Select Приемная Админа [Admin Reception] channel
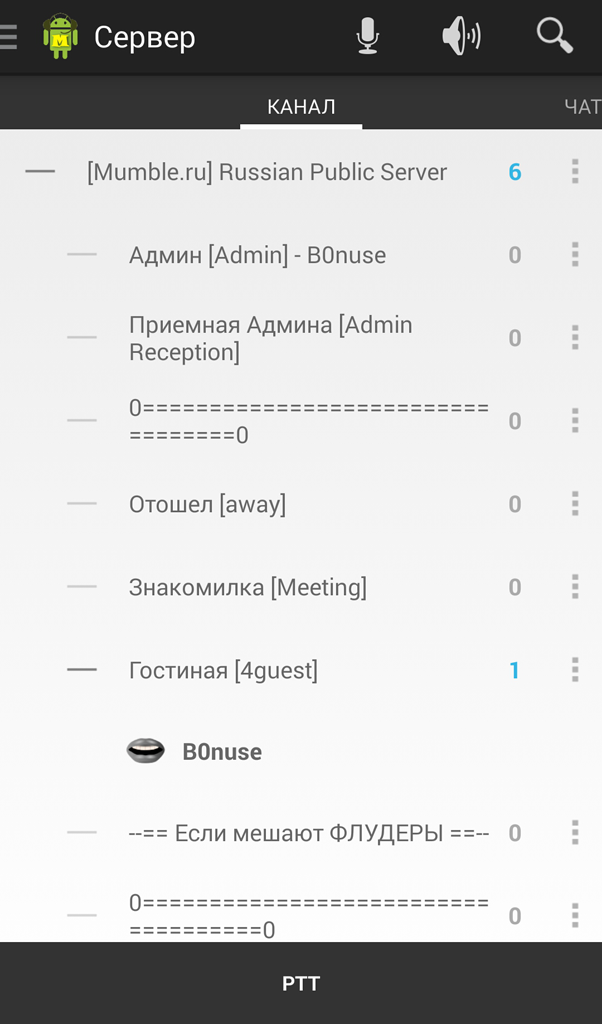602x1024 pixels. click(x=270, y=338)
